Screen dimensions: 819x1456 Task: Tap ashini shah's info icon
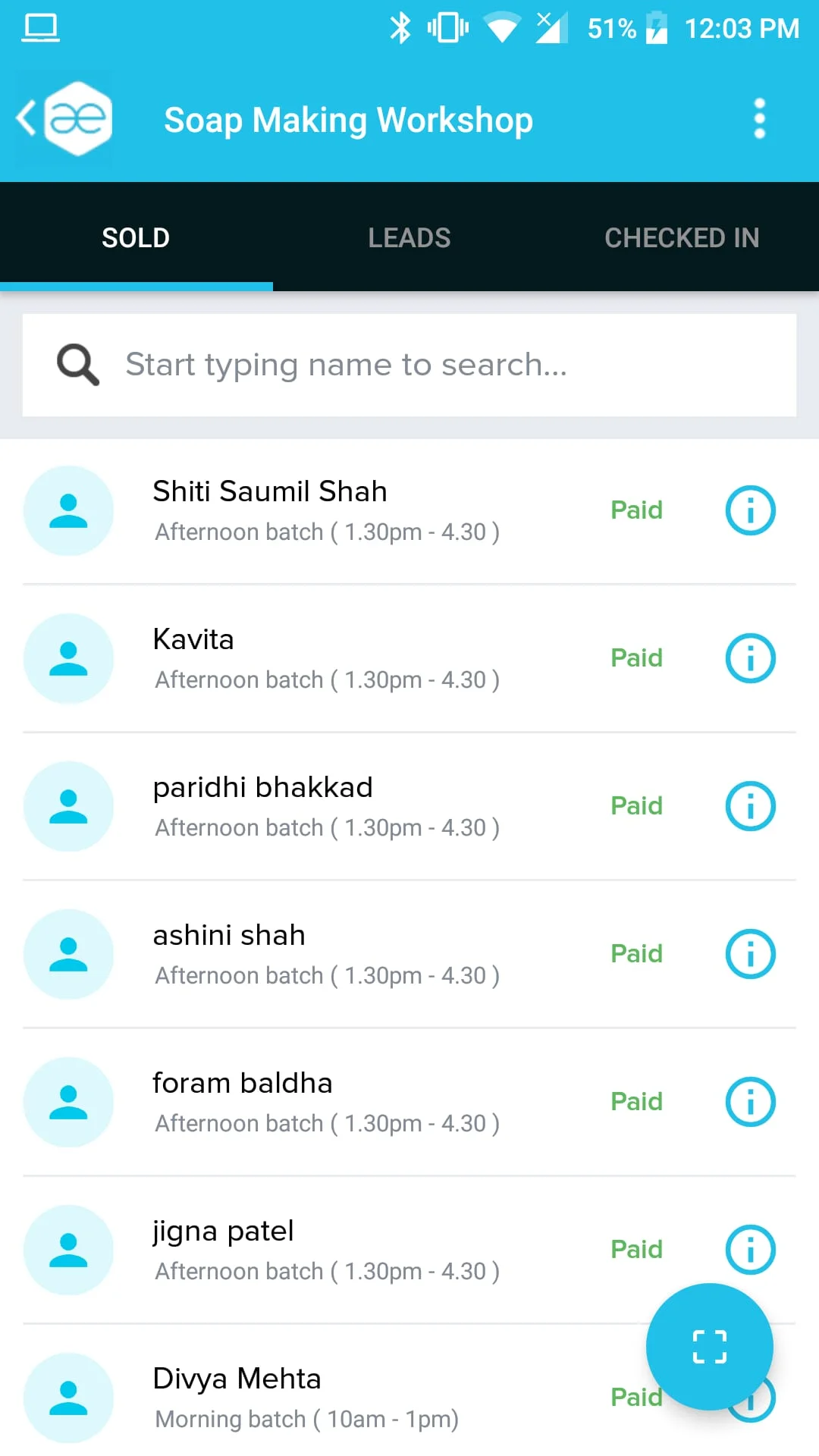click(x=750, y=954)
